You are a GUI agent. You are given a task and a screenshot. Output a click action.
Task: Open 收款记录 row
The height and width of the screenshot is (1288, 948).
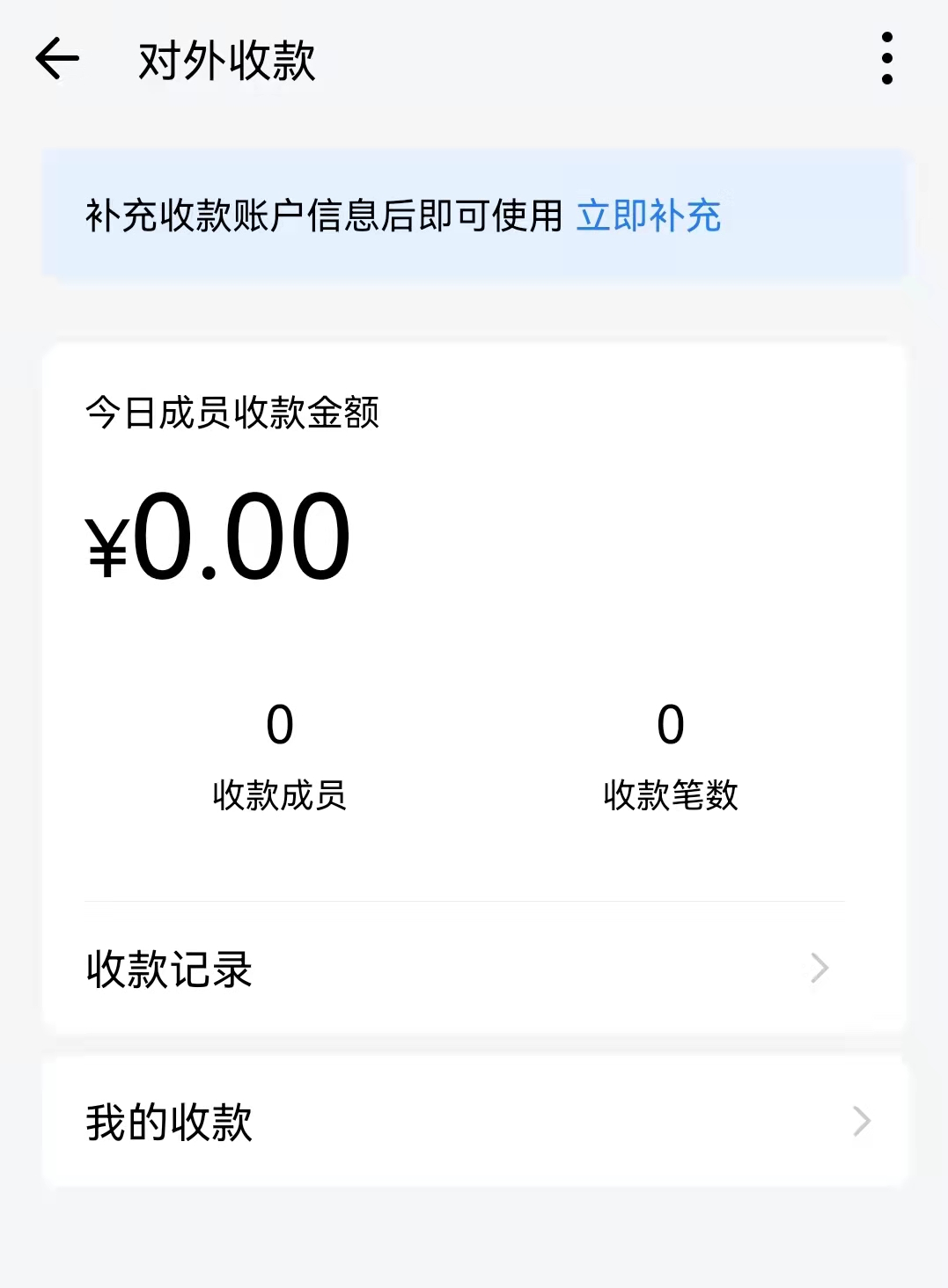[x=458, y=968]
